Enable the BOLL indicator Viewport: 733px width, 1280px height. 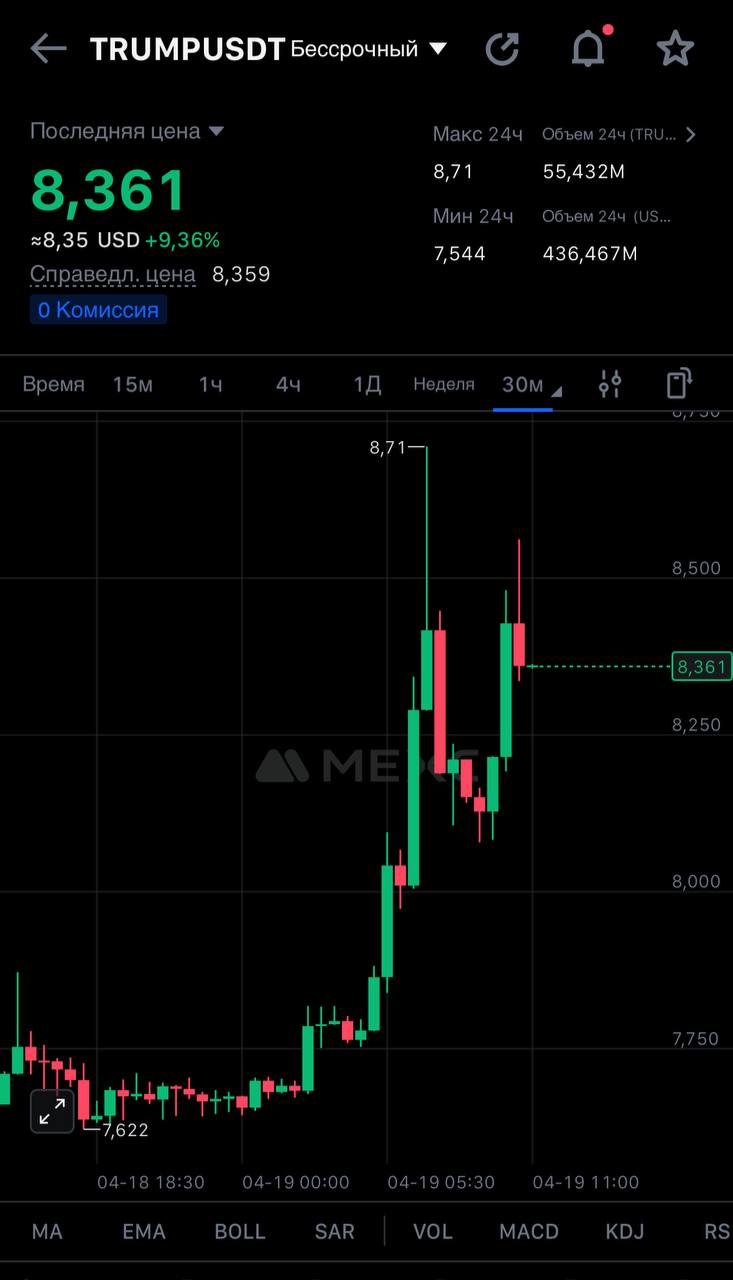tap(240, 1231)
